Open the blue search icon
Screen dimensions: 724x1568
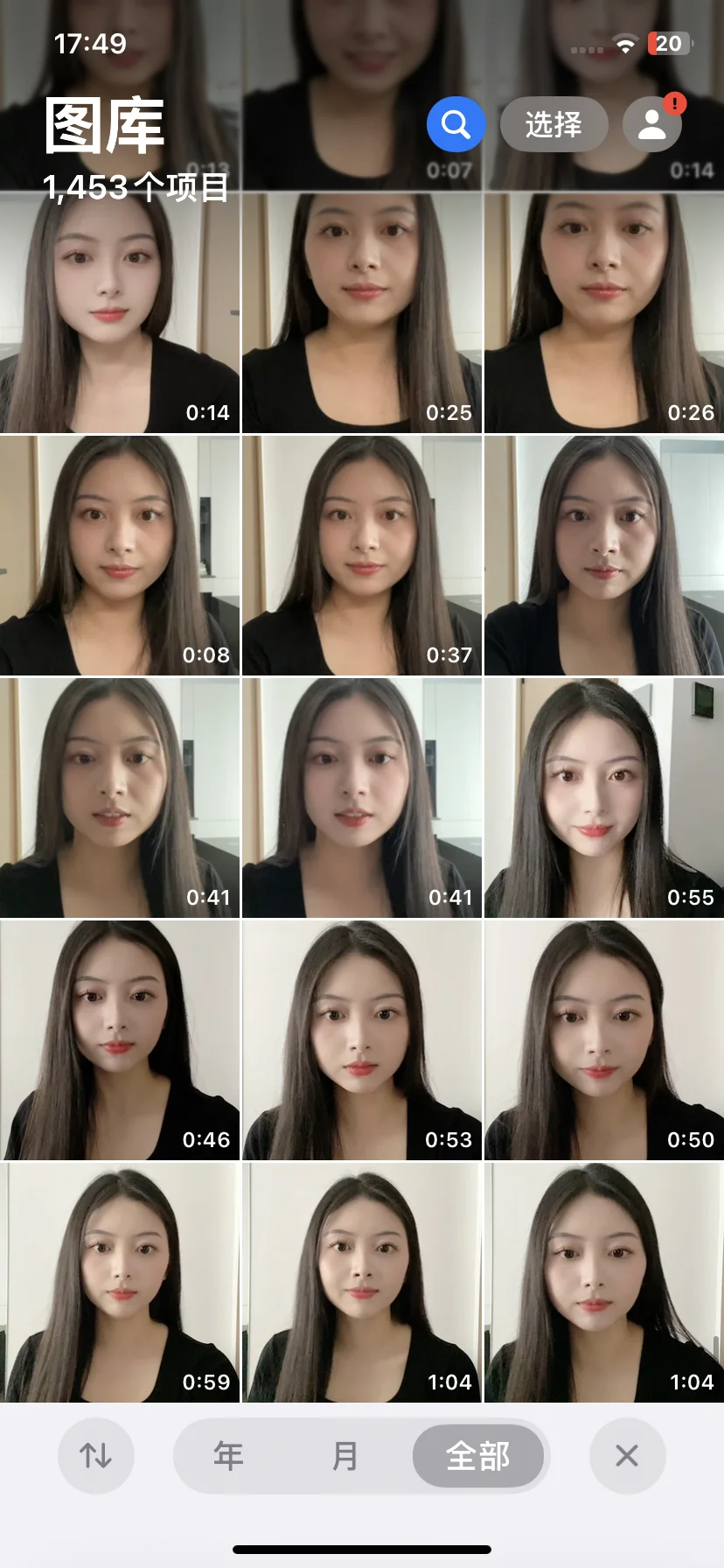coord(456,124)
